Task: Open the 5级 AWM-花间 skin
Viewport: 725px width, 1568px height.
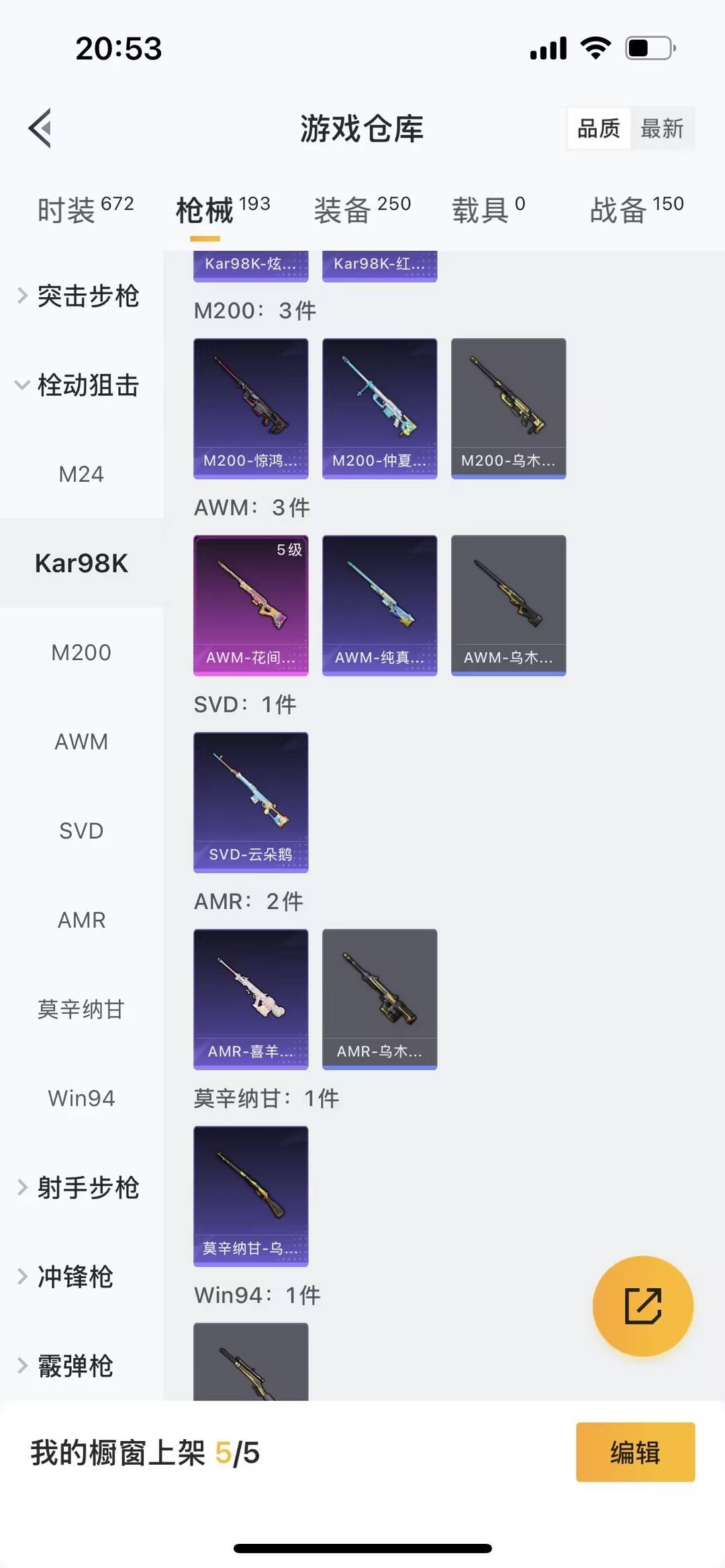Action: (x=250, y=604)
